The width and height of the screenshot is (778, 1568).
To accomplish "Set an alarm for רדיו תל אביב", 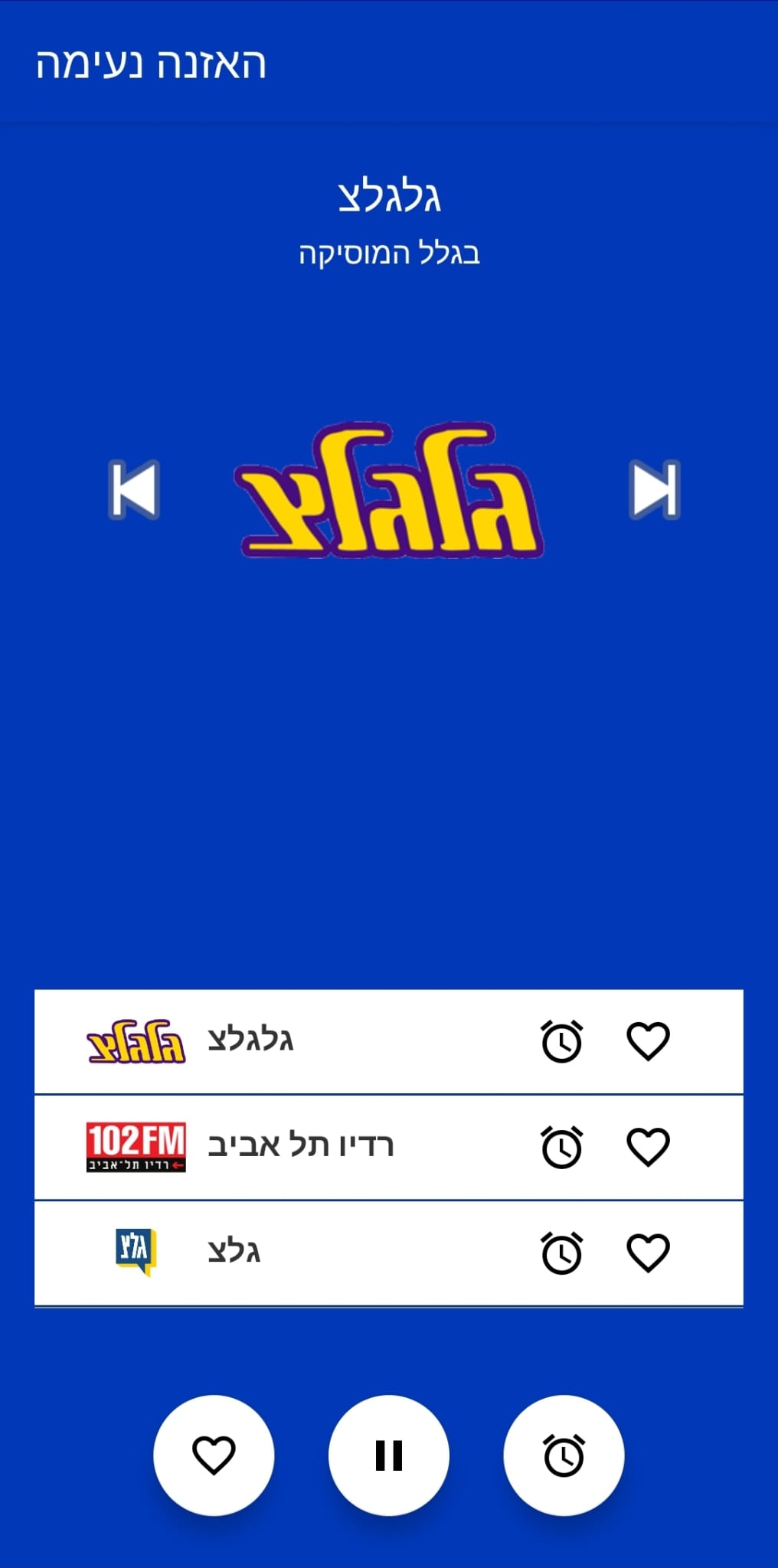I will tap(562, 1147).
